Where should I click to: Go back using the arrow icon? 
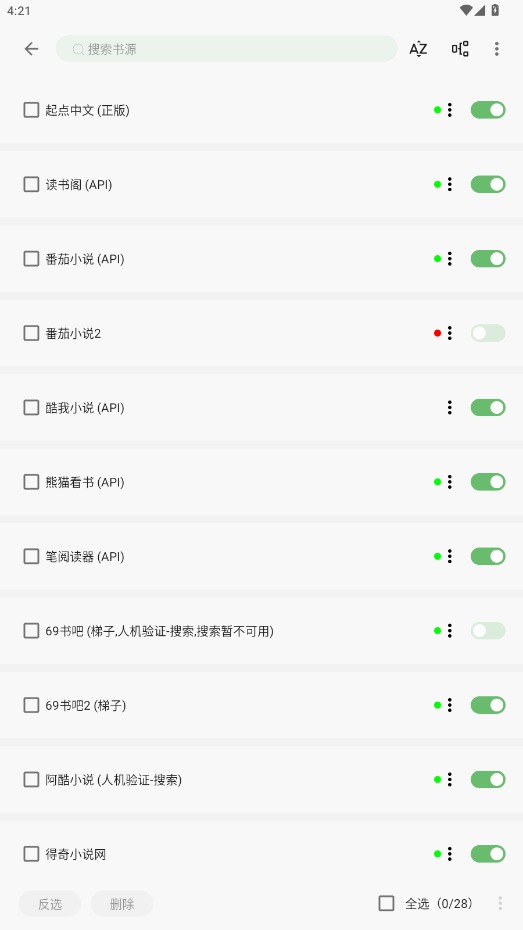[x=31, y=49]
